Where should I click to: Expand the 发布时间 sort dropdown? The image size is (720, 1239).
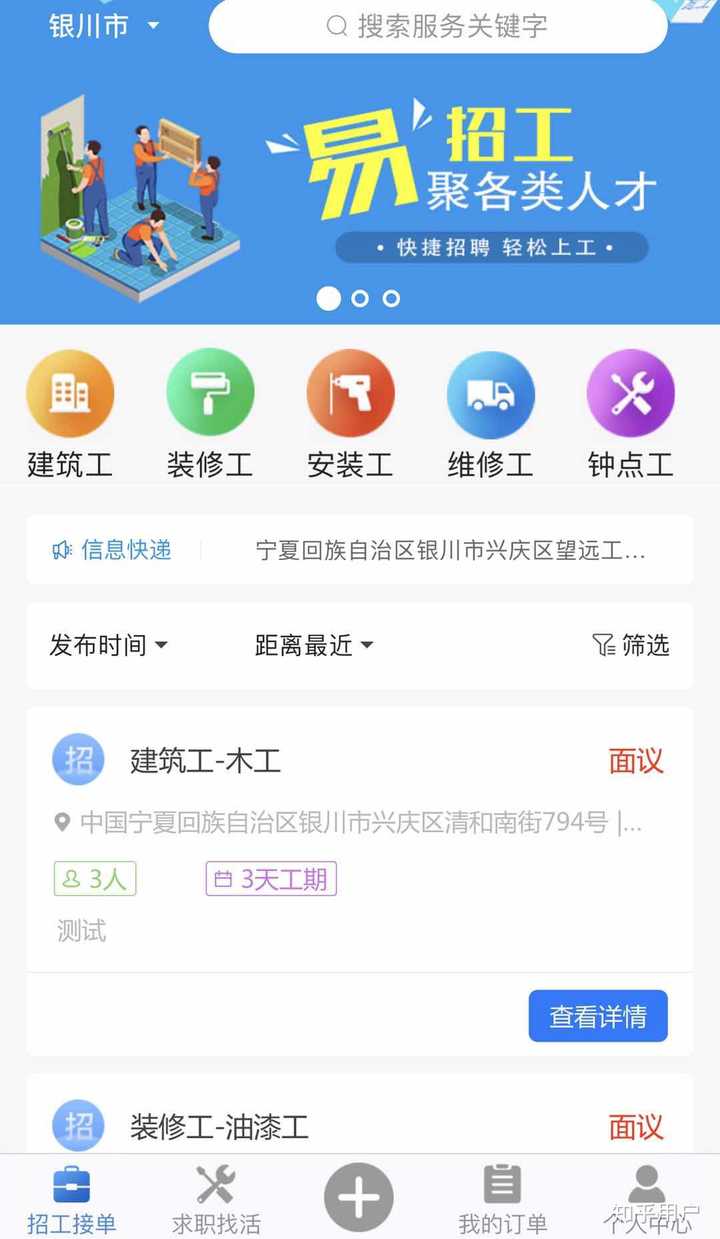(108, 645)
